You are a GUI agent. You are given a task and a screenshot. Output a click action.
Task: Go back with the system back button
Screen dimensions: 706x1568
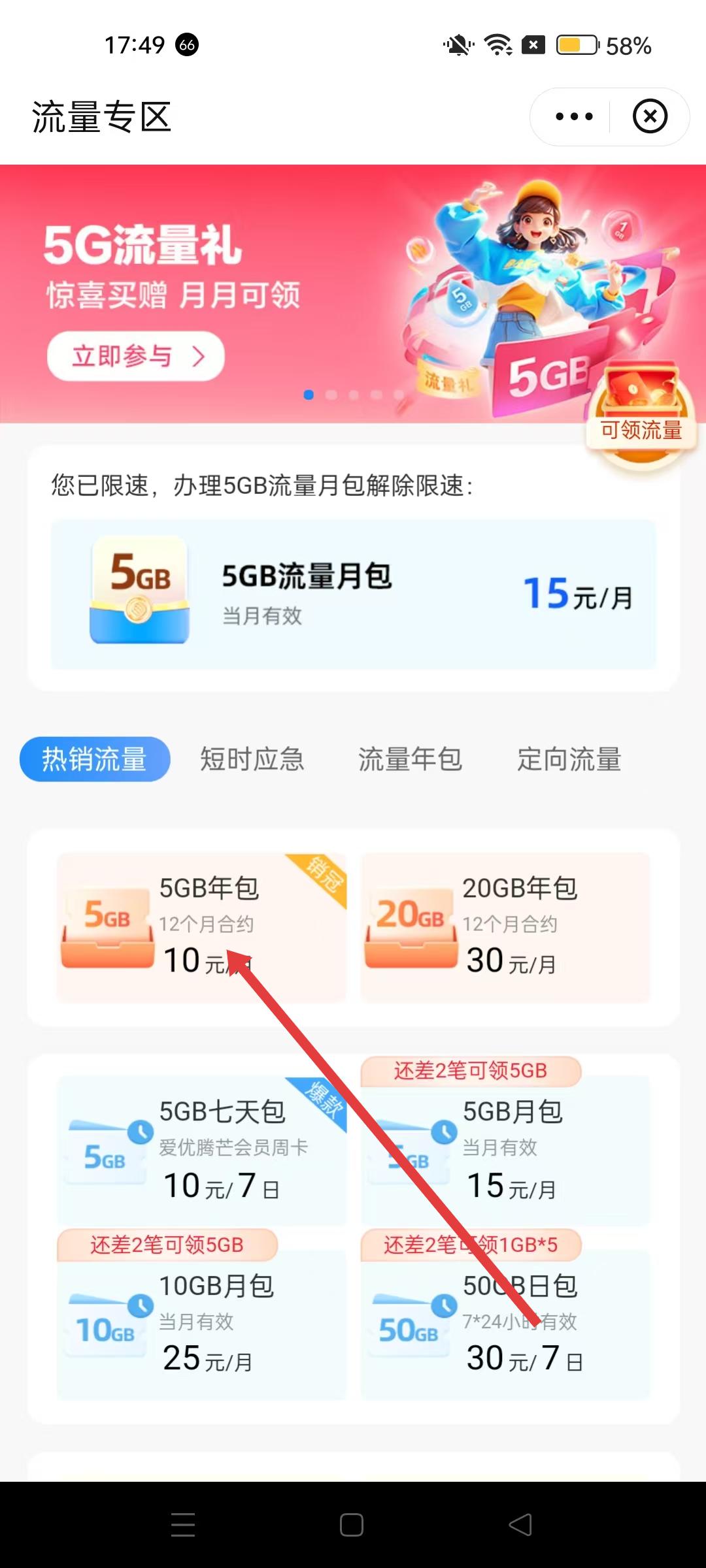pos(520,1526)
